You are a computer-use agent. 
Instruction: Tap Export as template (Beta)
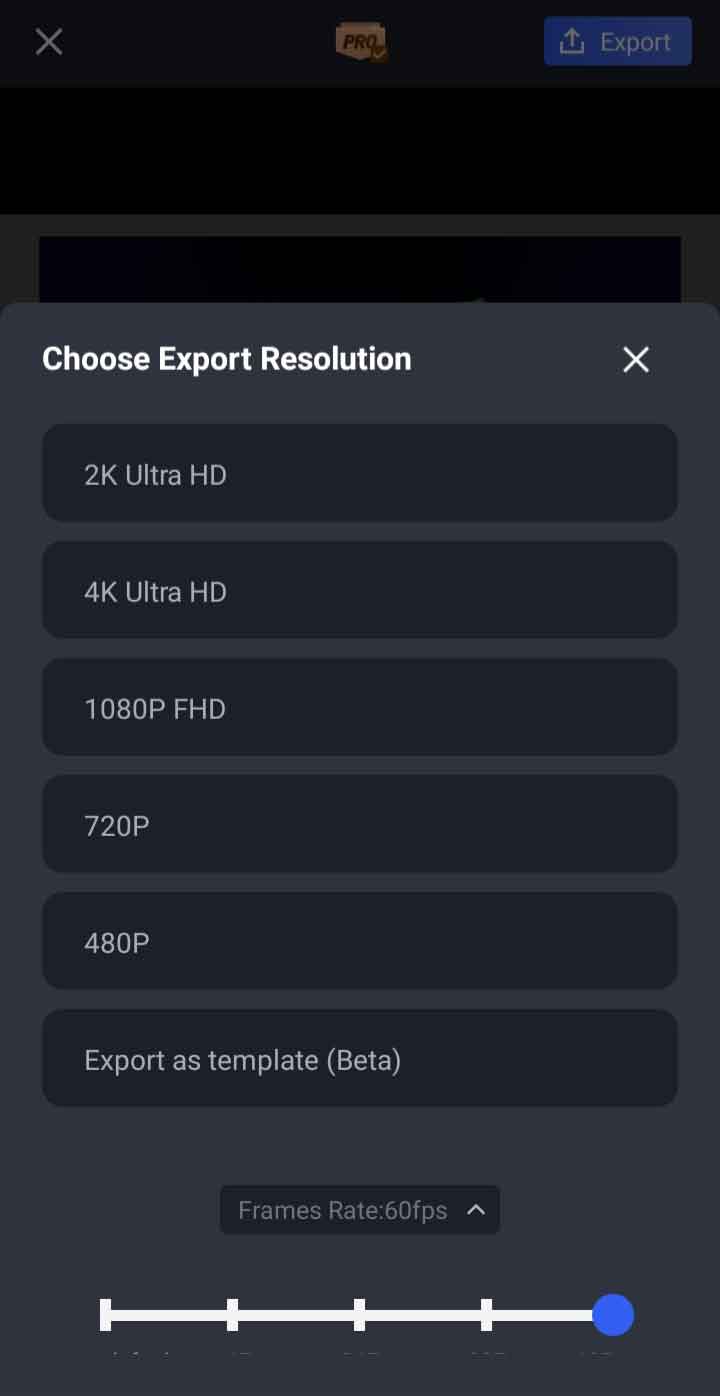360,1058
